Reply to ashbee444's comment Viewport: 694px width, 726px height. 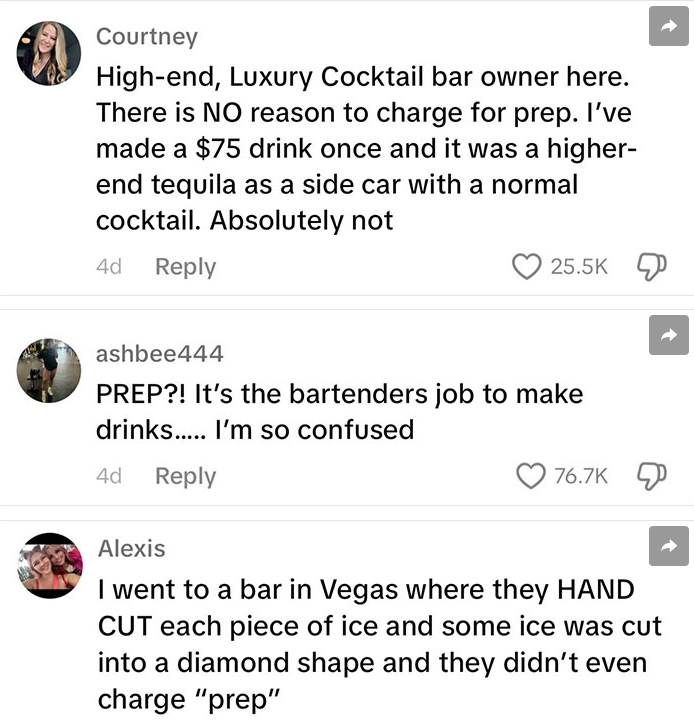tap(185, 476)
